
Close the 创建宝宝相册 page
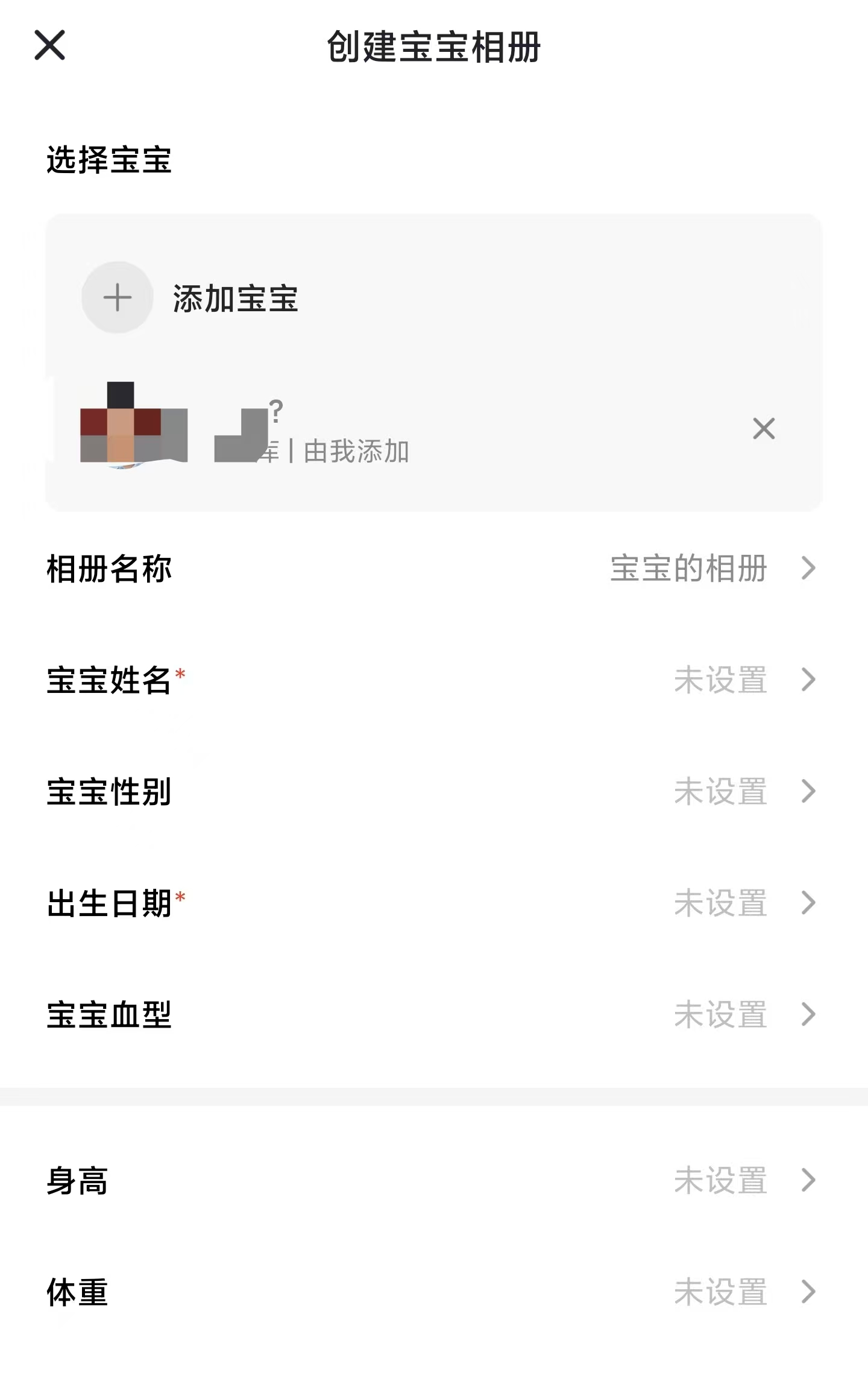(x=49, y=46)
